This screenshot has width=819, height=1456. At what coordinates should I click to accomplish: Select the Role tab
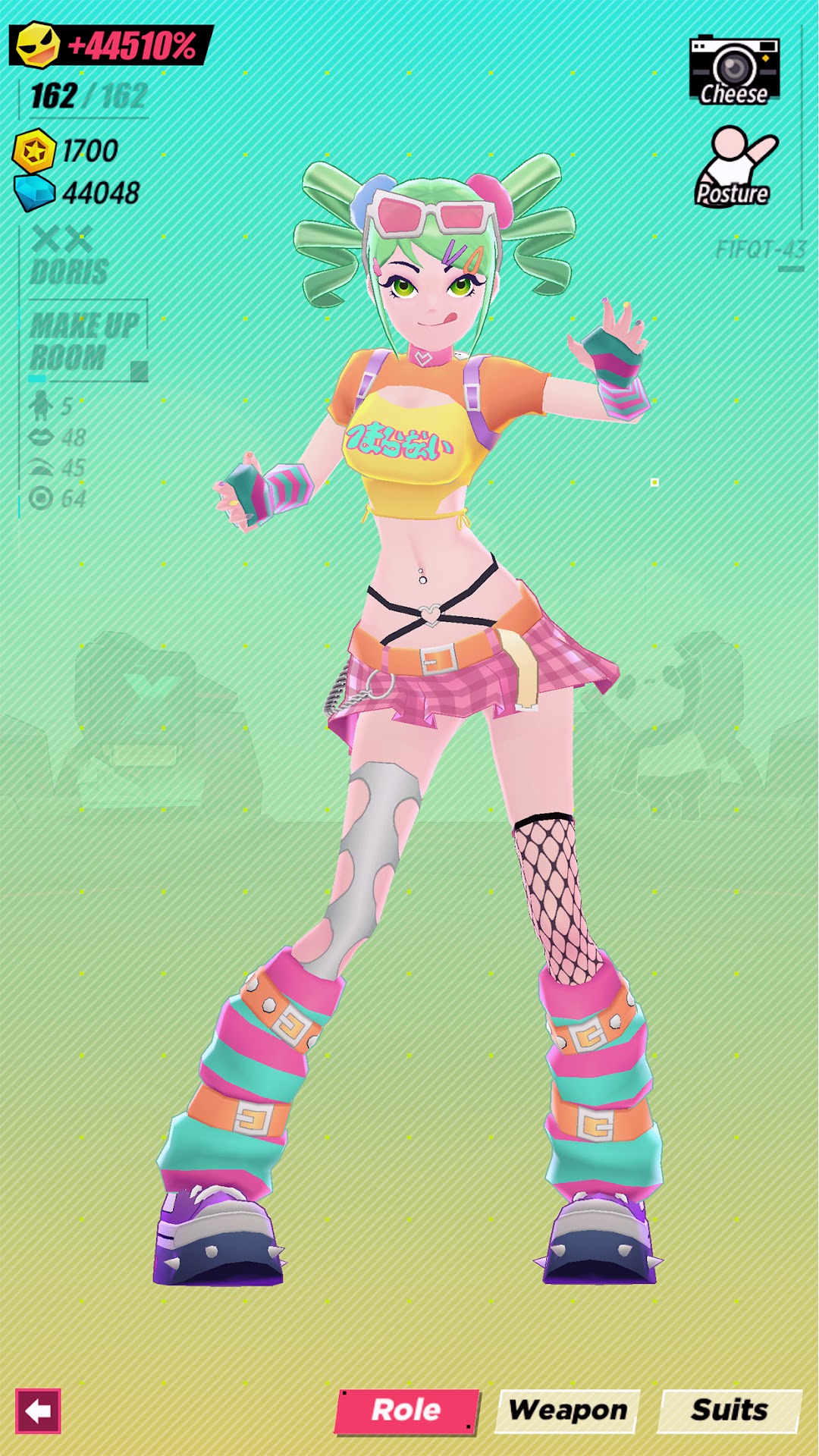point(406,1409)
